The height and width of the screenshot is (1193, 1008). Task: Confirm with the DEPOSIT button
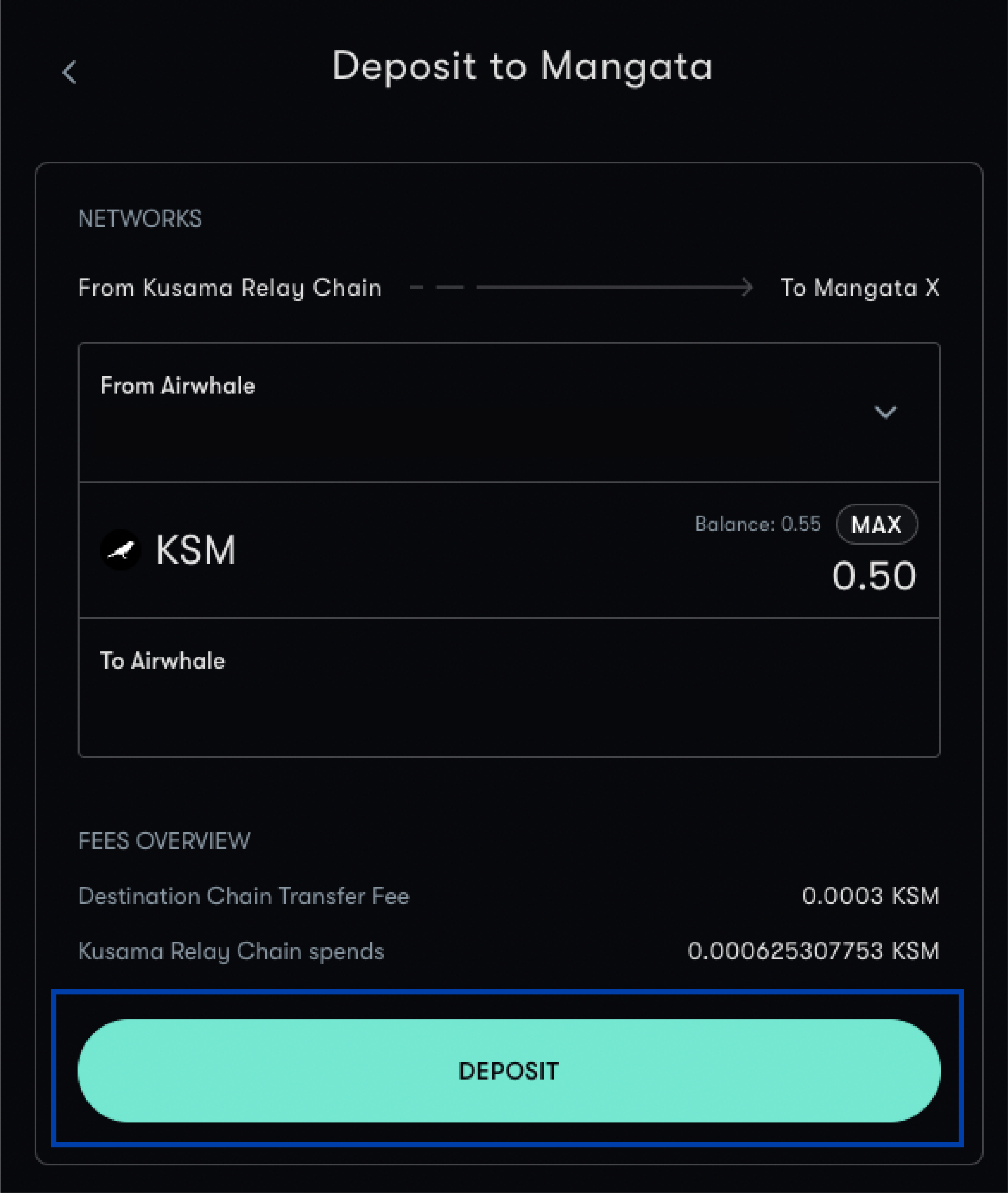[x=509, y=1070]
